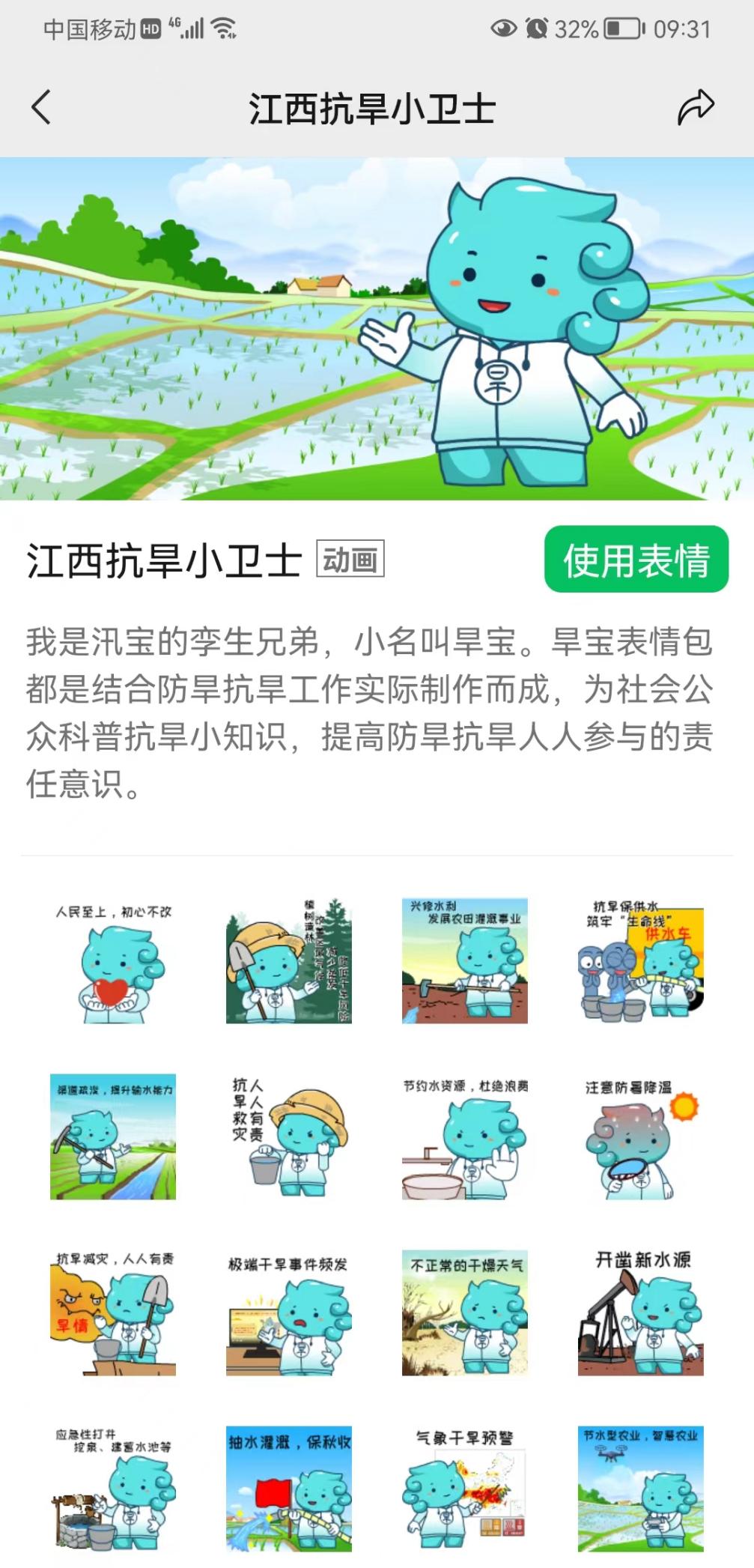Preview the 人民至上,初心不改 sticker
The image size is (754, 1568).
coord(113,960)
